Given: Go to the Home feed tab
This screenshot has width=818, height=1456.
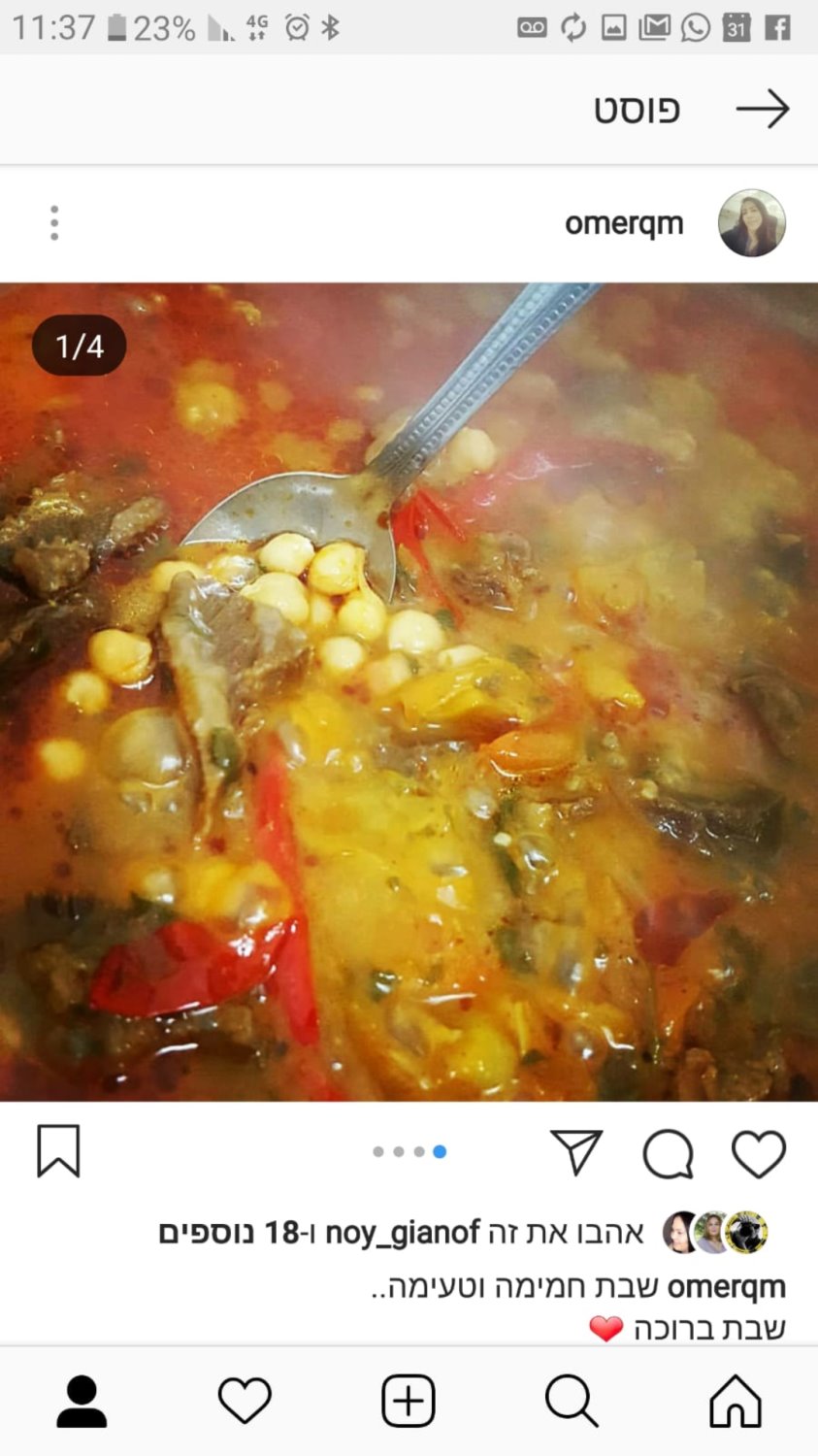Looking at the screenshot, I should point(735,1402).
